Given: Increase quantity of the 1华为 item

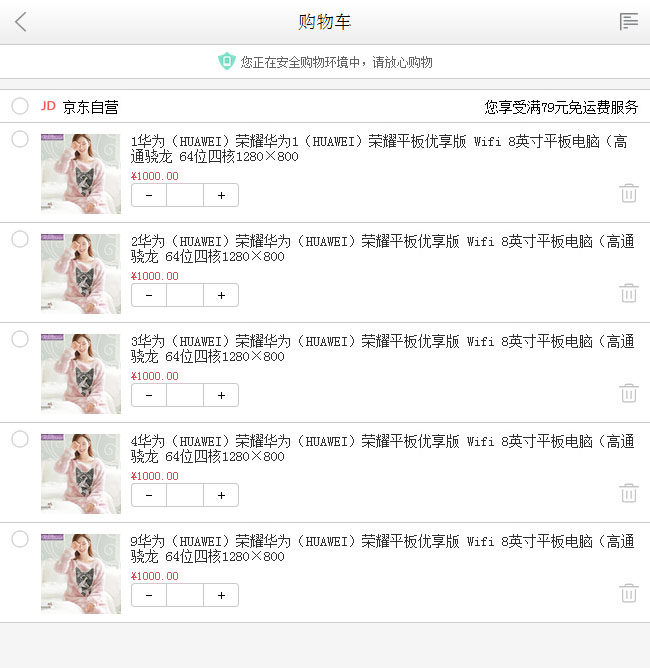Looking at the screenshot, I should point(221,195).
